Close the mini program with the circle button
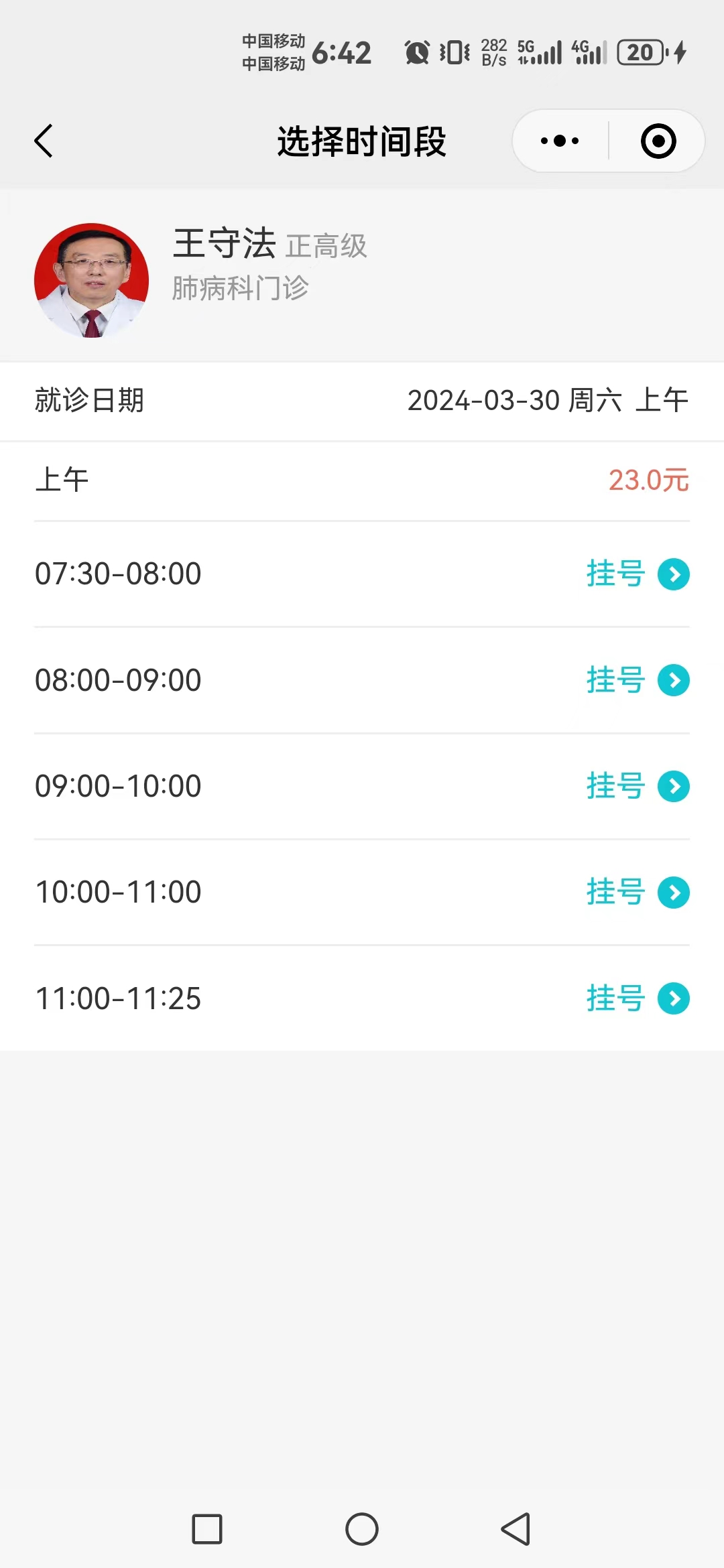The width and height of the screenshot is (724, 1568). (x=658, y=141)
